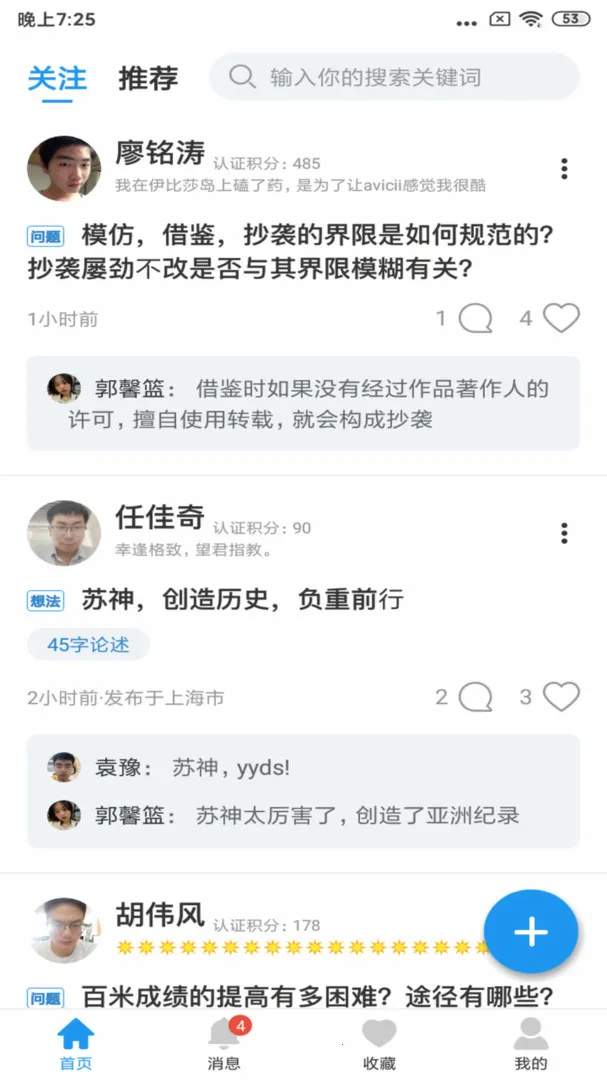Screen dimensions: 607x1080
Task: Switch to the 收藏 tab
Action: (x=379, y=1043)
